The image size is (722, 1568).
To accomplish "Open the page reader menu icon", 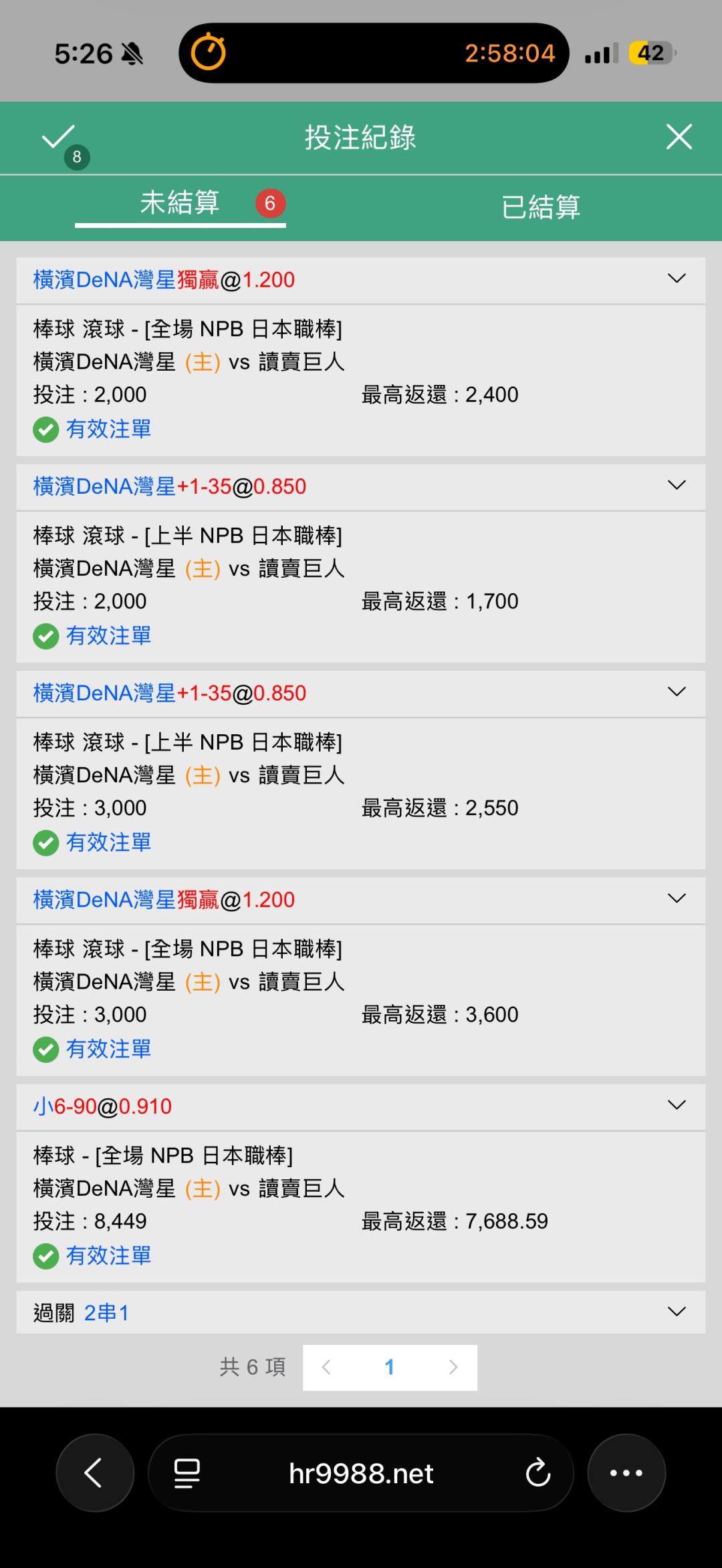I will tap(187, 1473).
